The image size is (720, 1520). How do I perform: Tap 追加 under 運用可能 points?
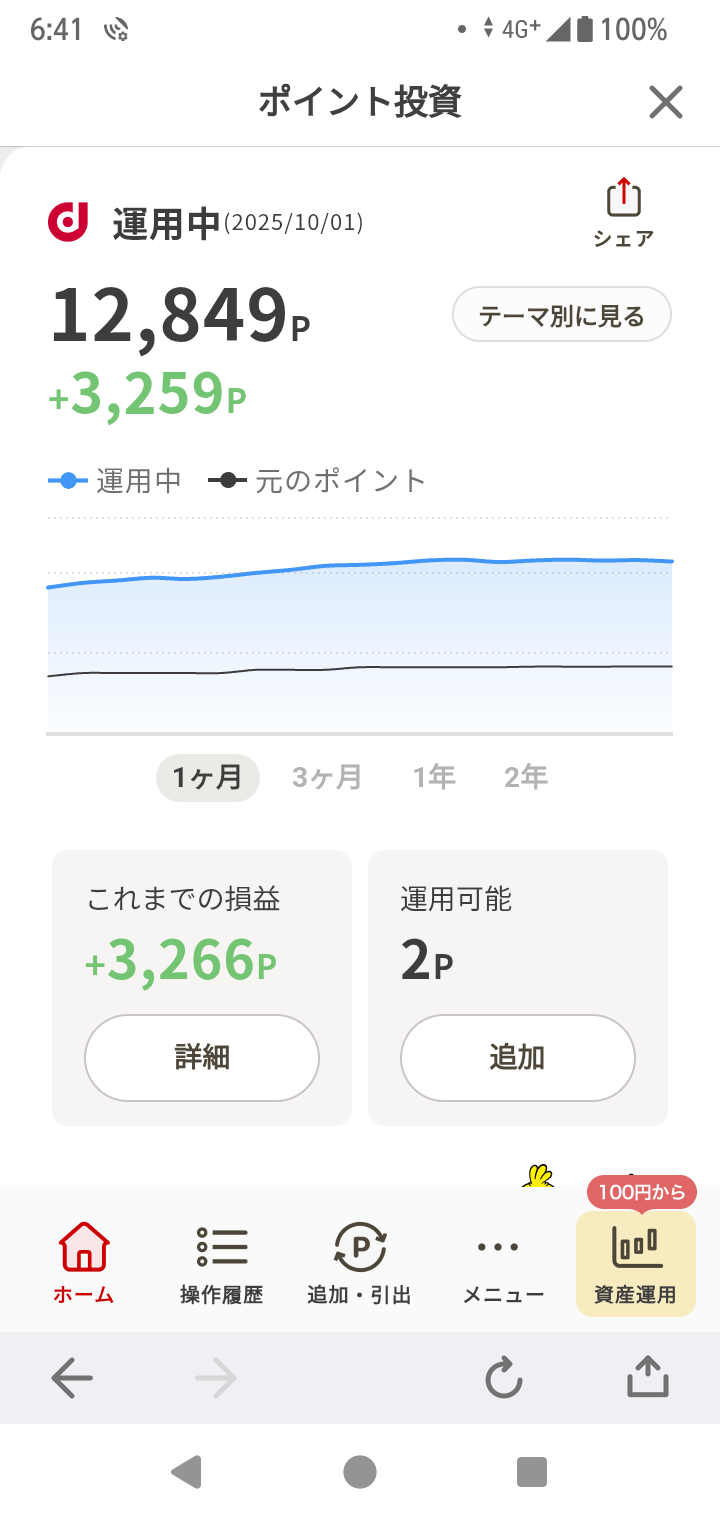click(517, 1057)
